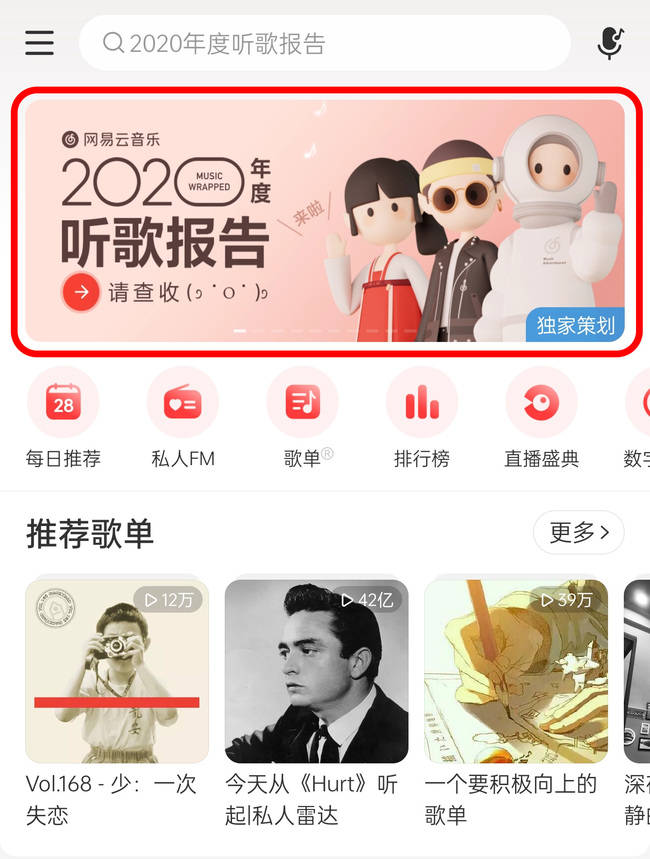Tap 更多 to see more playlists
650x859 pixels.
tap(578, 533)
